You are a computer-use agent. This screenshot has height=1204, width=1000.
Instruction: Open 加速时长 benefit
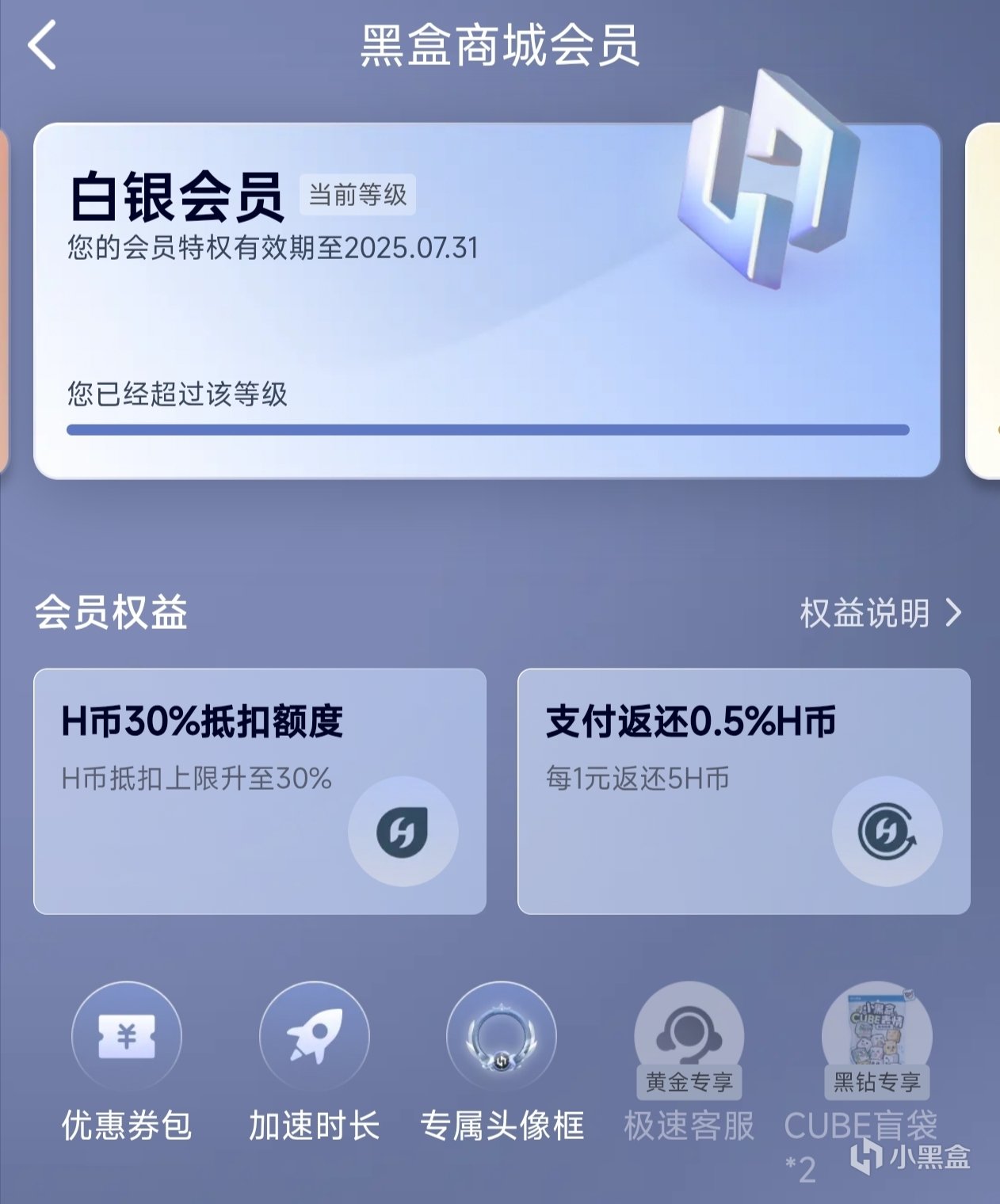315,1063
